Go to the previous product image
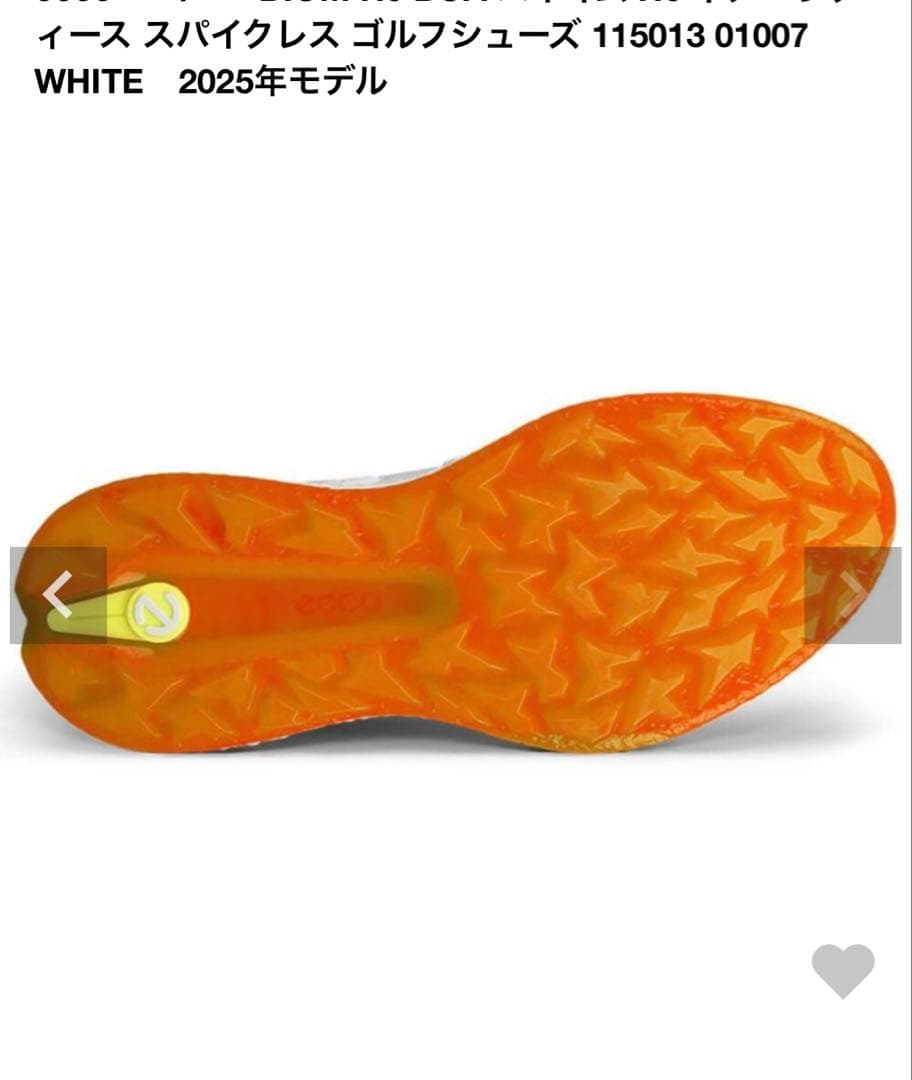Image resolution: width=912 pixels, height=1080 pixels. click(x=58, y=596)
